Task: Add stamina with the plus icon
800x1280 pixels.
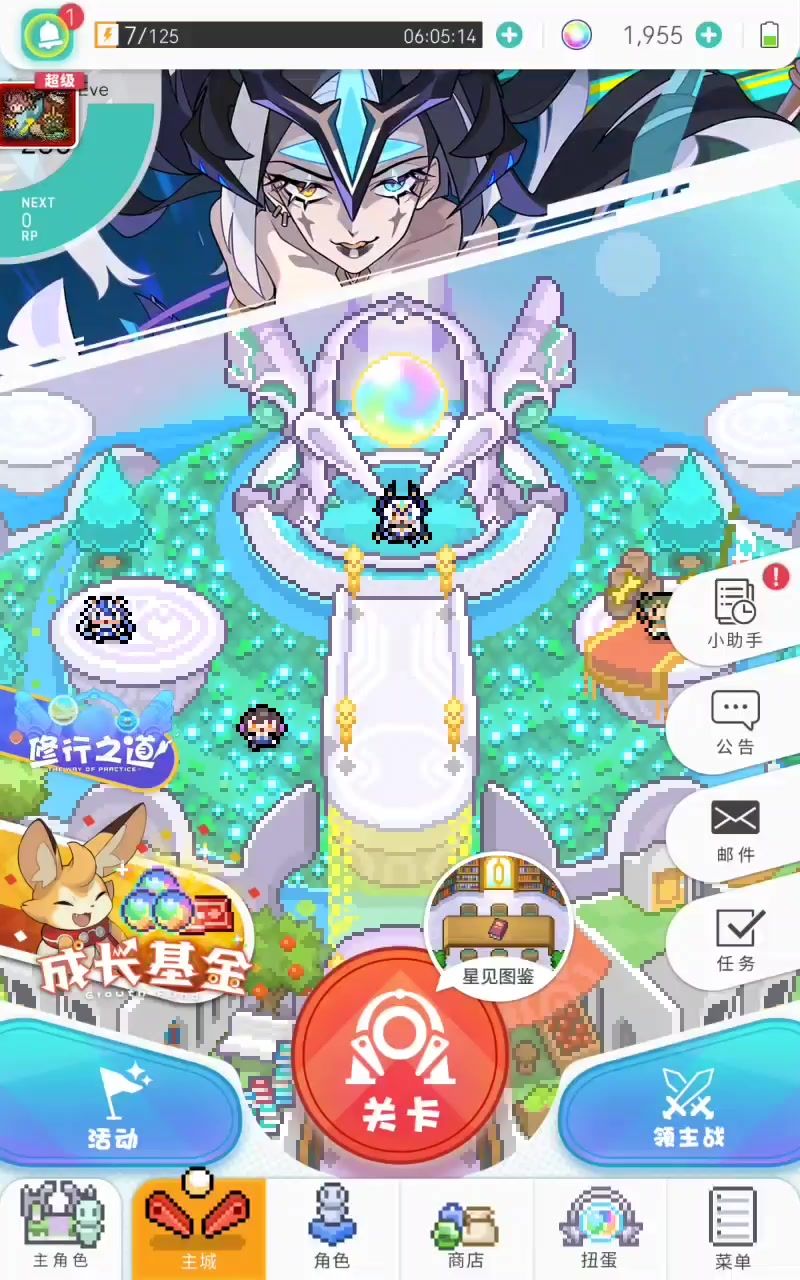Action: (509, 36)
